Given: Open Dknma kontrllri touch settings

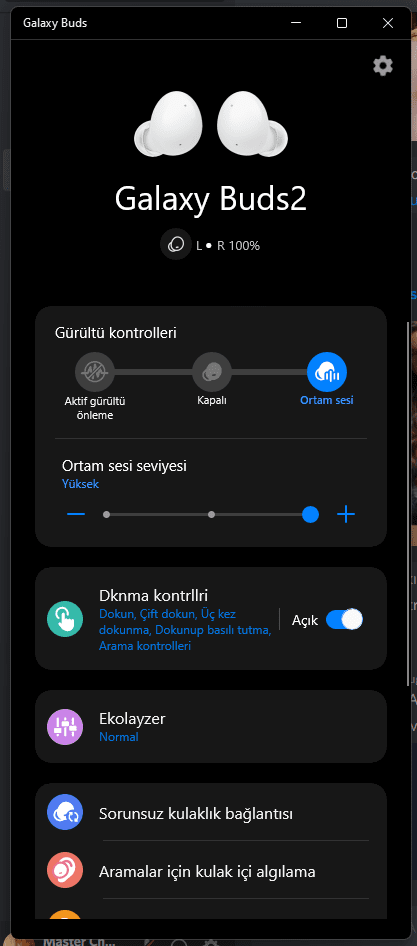Looking at the screenshot, I should (x=157, y=620).
